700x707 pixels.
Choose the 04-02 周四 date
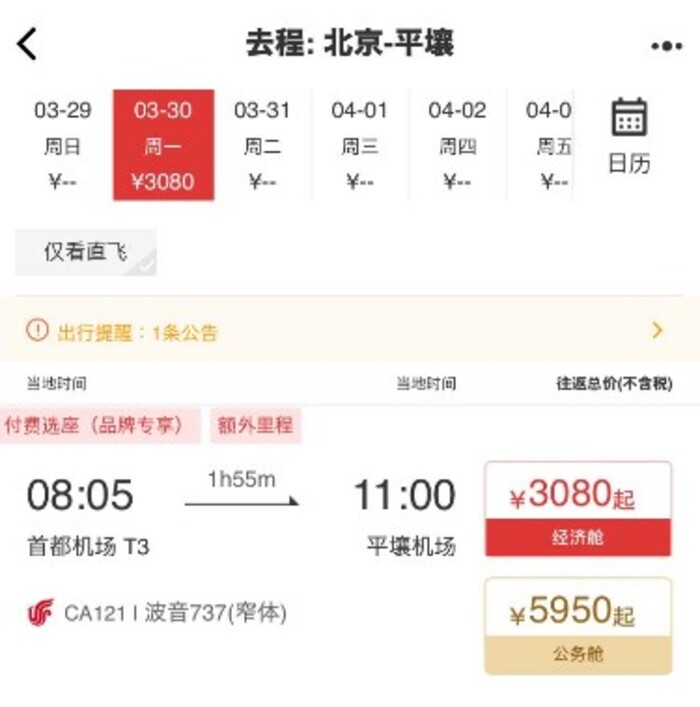point(457,145)
